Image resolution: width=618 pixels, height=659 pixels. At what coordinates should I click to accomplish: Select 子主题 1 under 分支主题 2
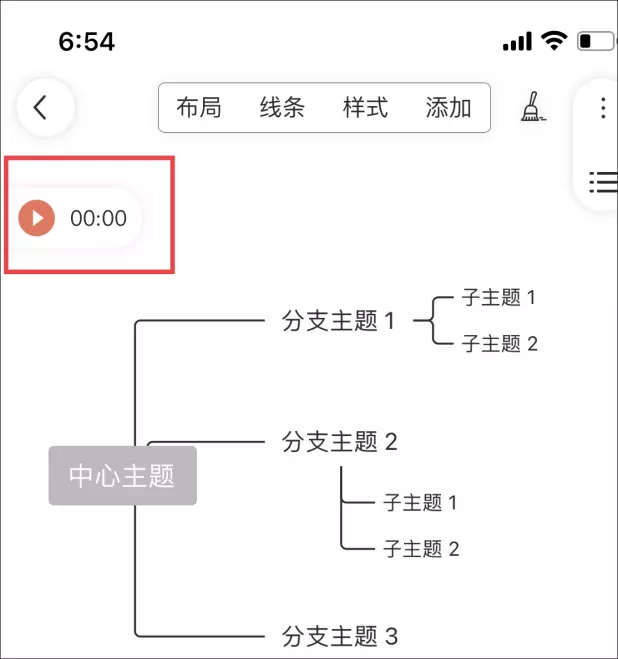420,502
